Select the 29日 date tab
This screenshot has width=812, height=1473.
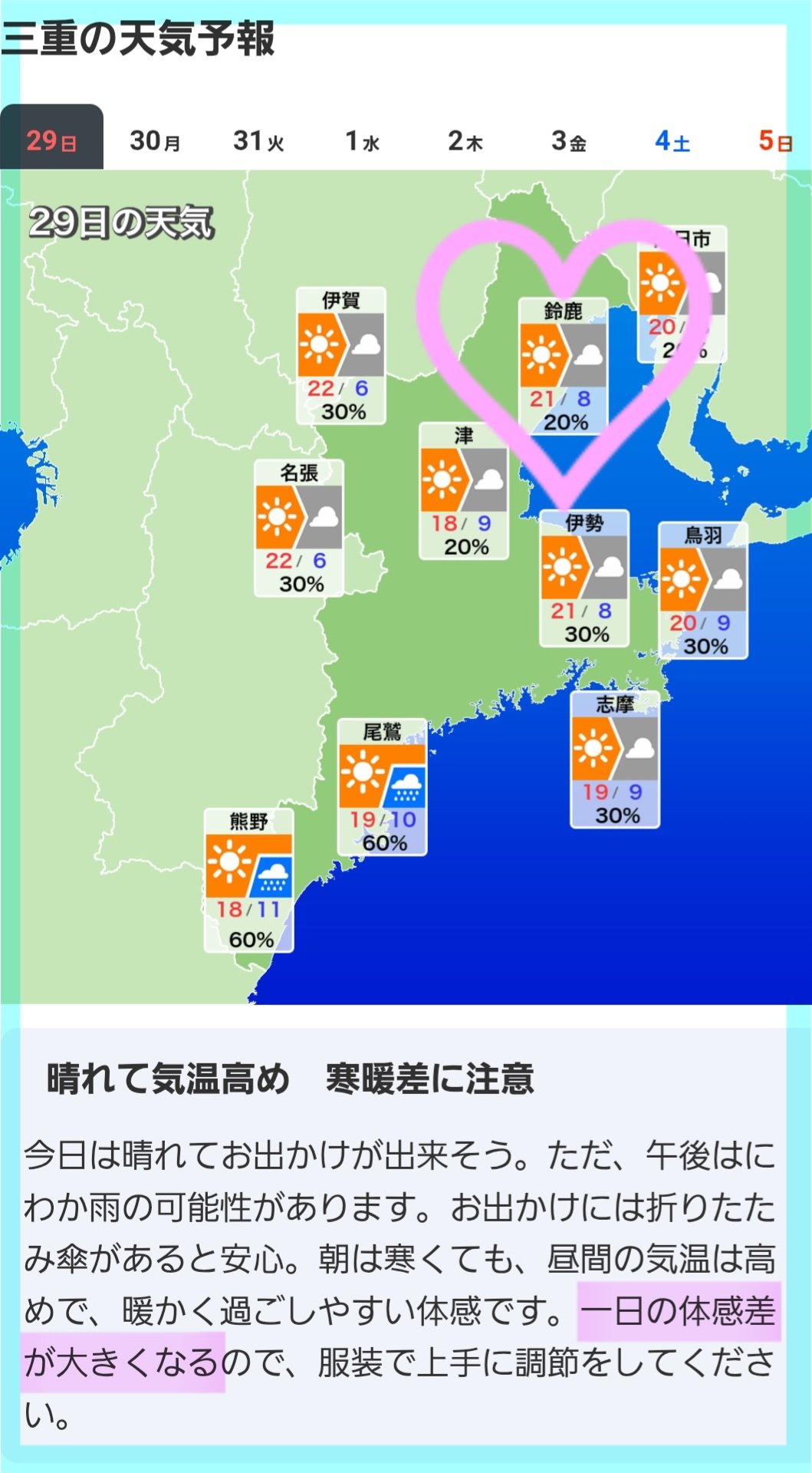51,140
